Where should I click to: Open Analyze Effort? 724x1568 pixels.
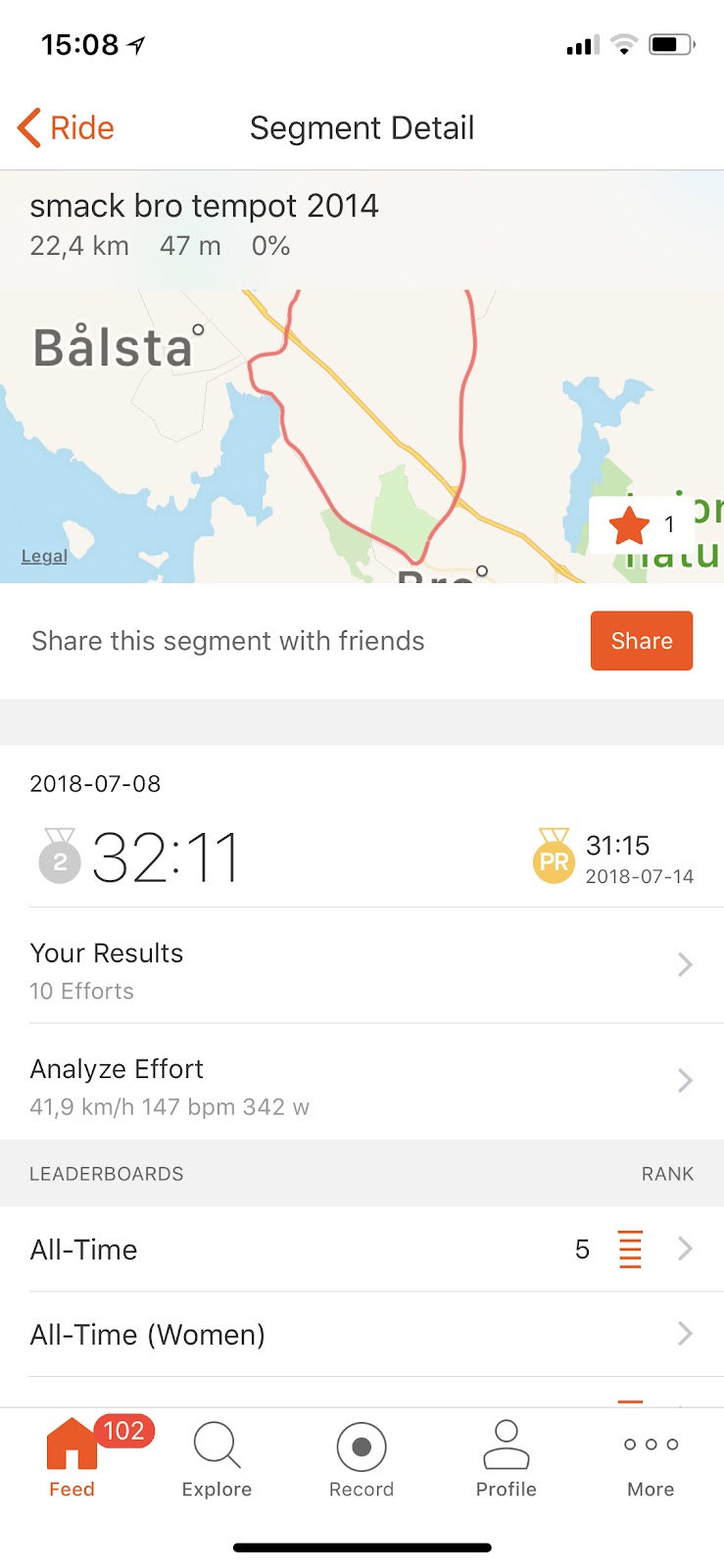(x=362, y=1082)
